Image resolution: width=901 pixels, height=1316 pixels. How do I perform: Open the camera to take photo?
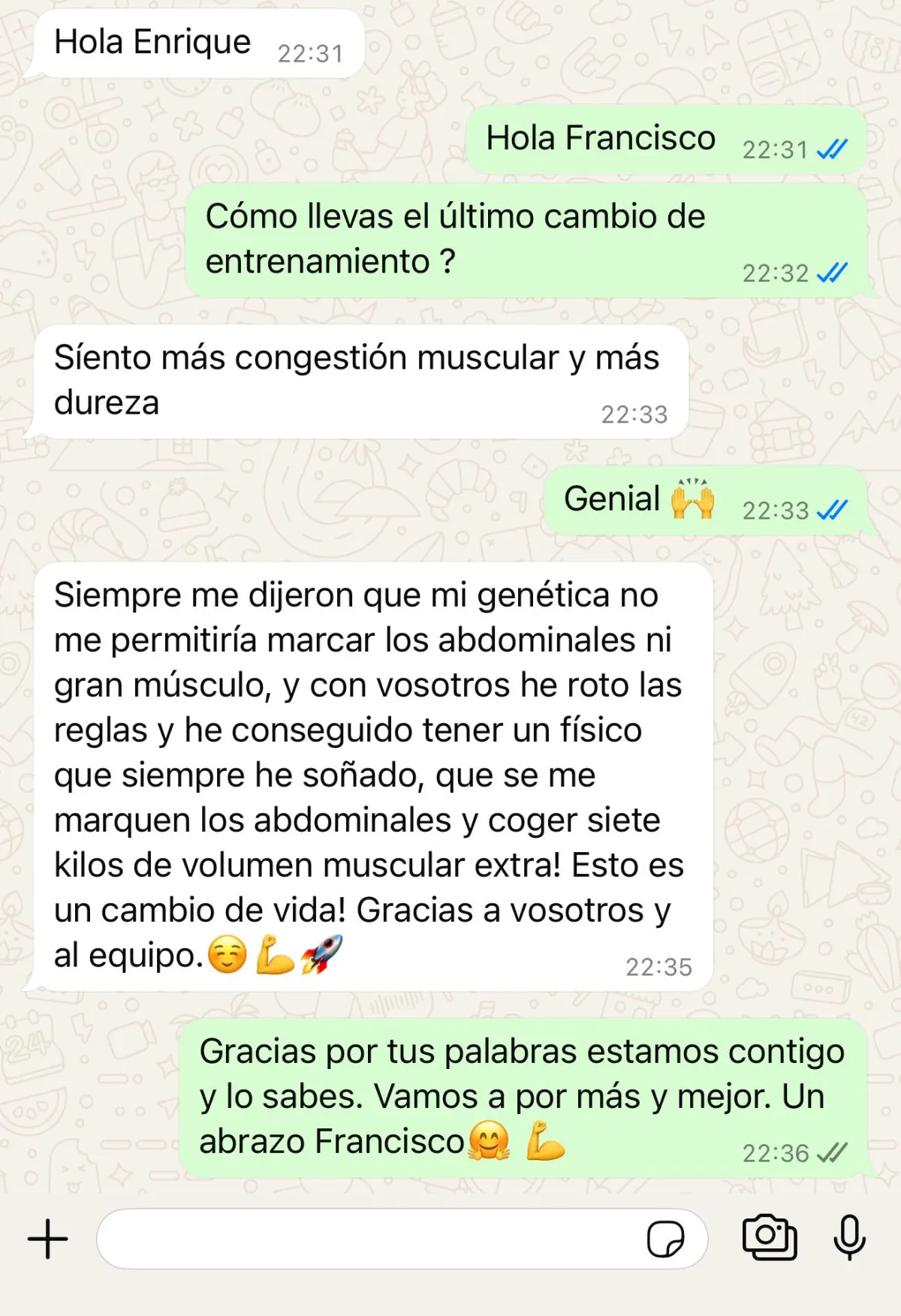(769, 1236)
